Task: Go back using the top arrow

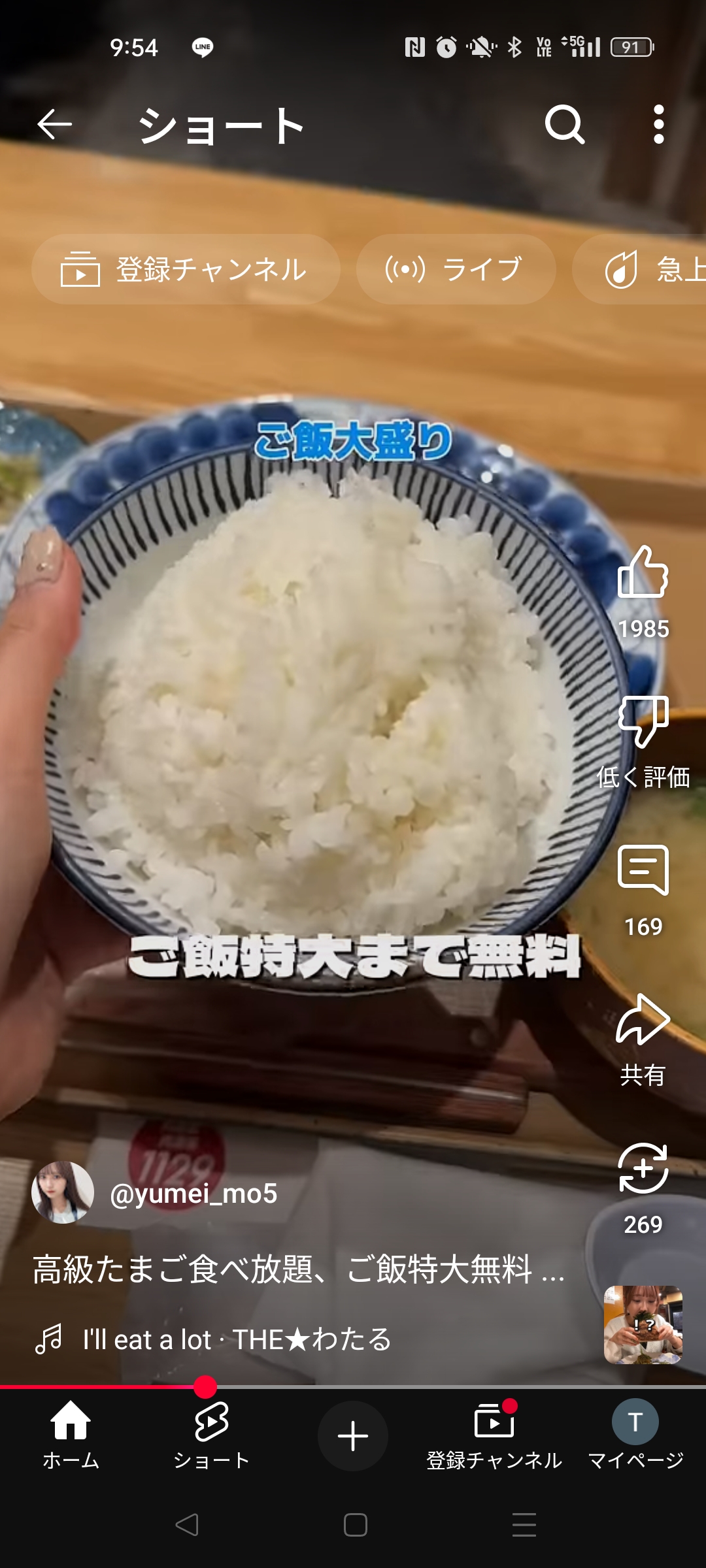Action: (54, 125)
